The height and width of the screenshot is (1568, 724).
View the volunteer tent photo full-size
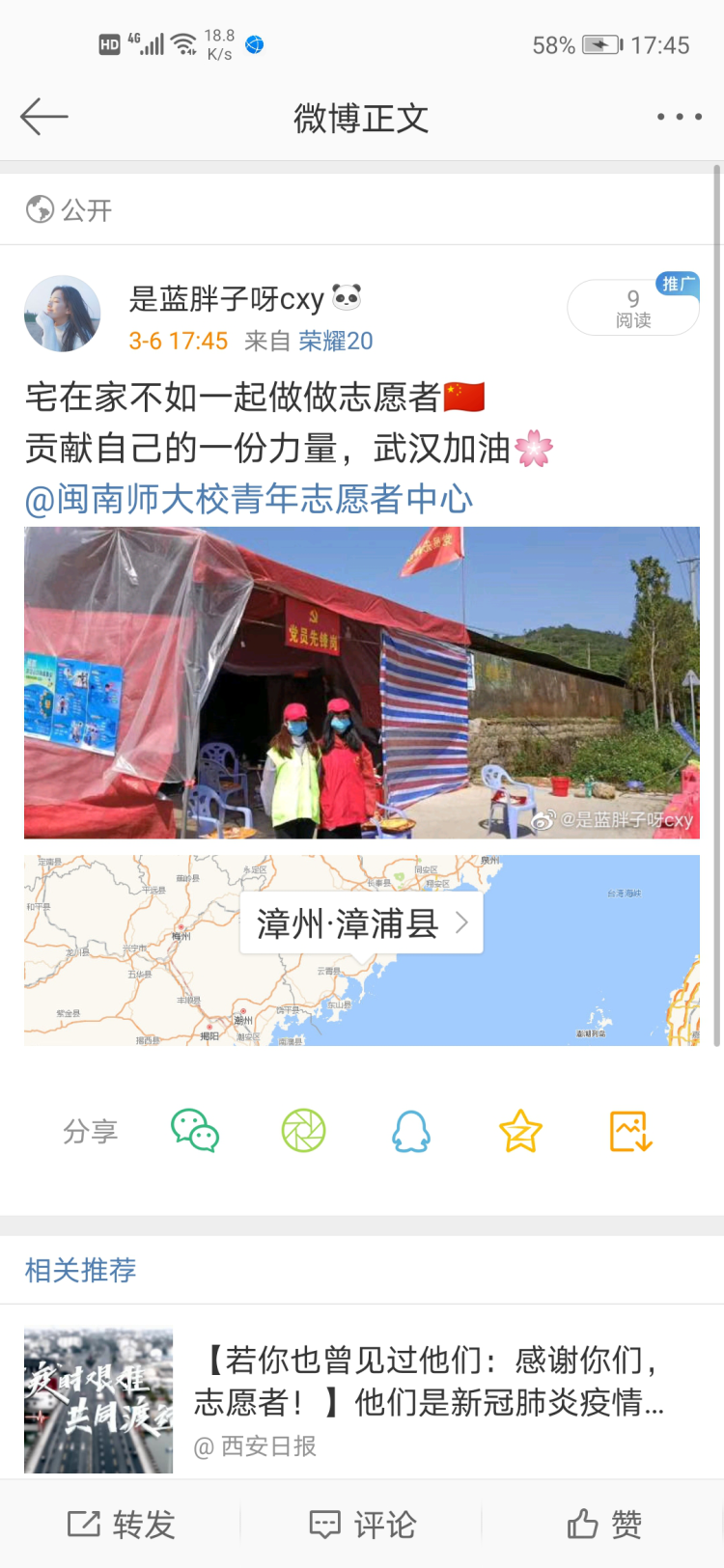click(362, 682)
